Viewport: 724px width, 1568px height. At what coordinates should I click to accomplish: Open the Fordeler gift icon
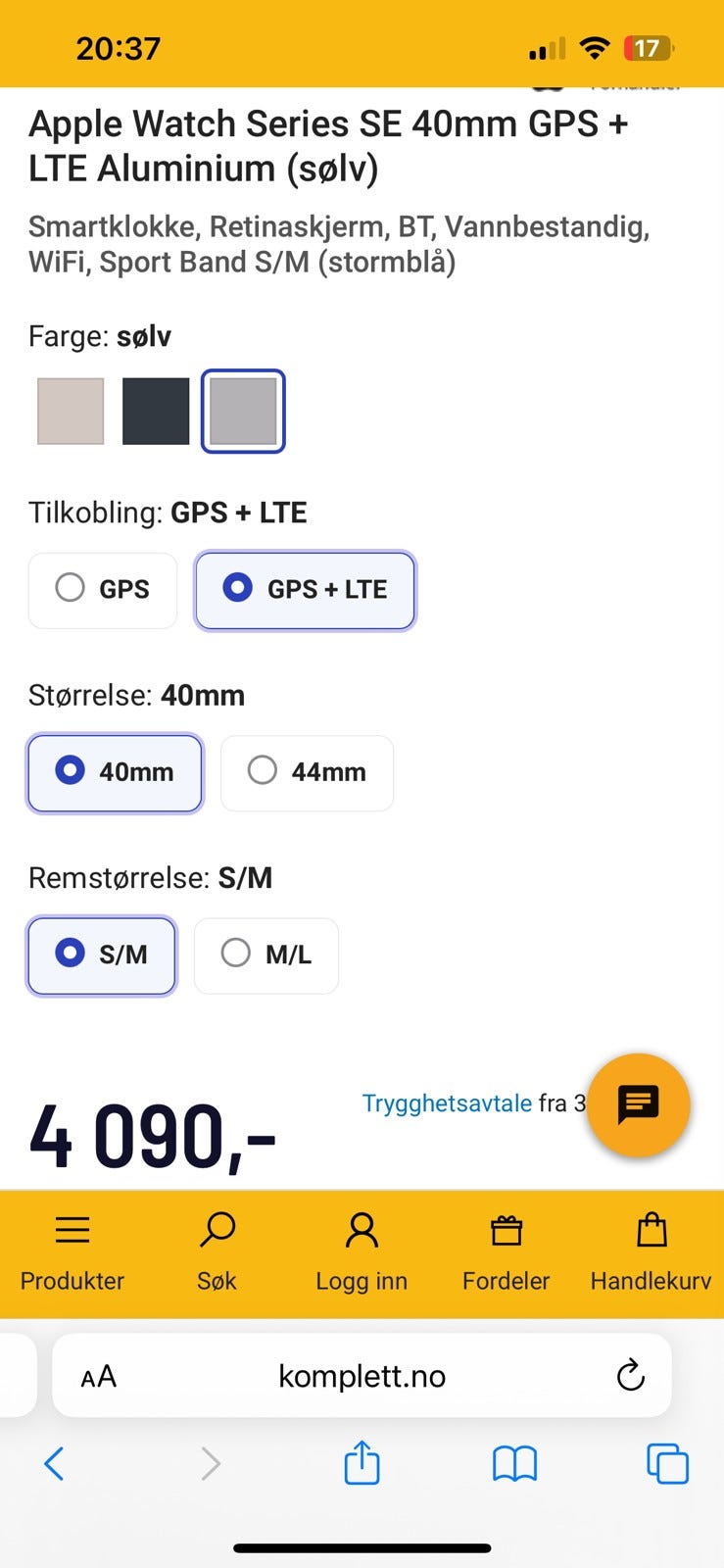coord(506,1230)
